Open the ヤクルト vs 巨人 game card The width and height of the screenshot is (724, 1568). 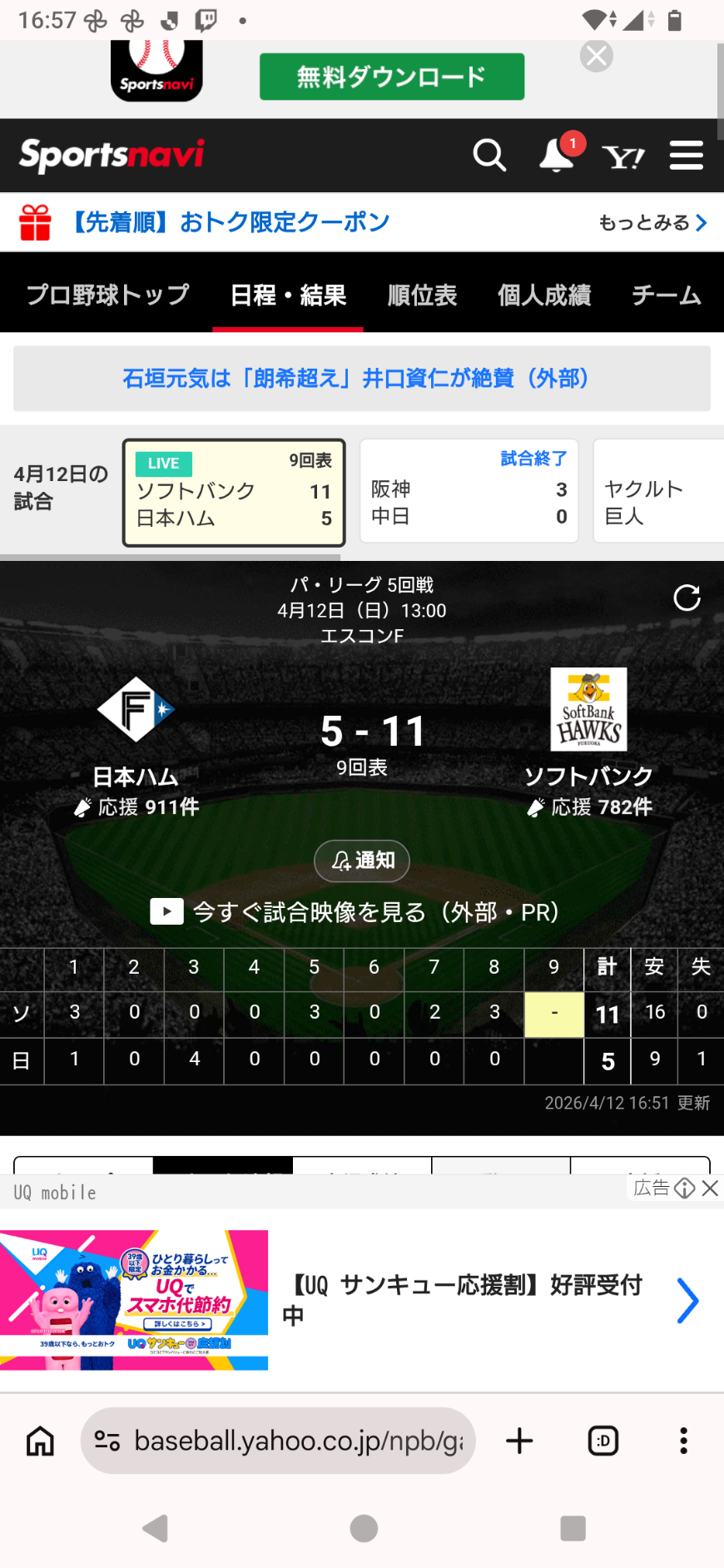pos(657,491)
